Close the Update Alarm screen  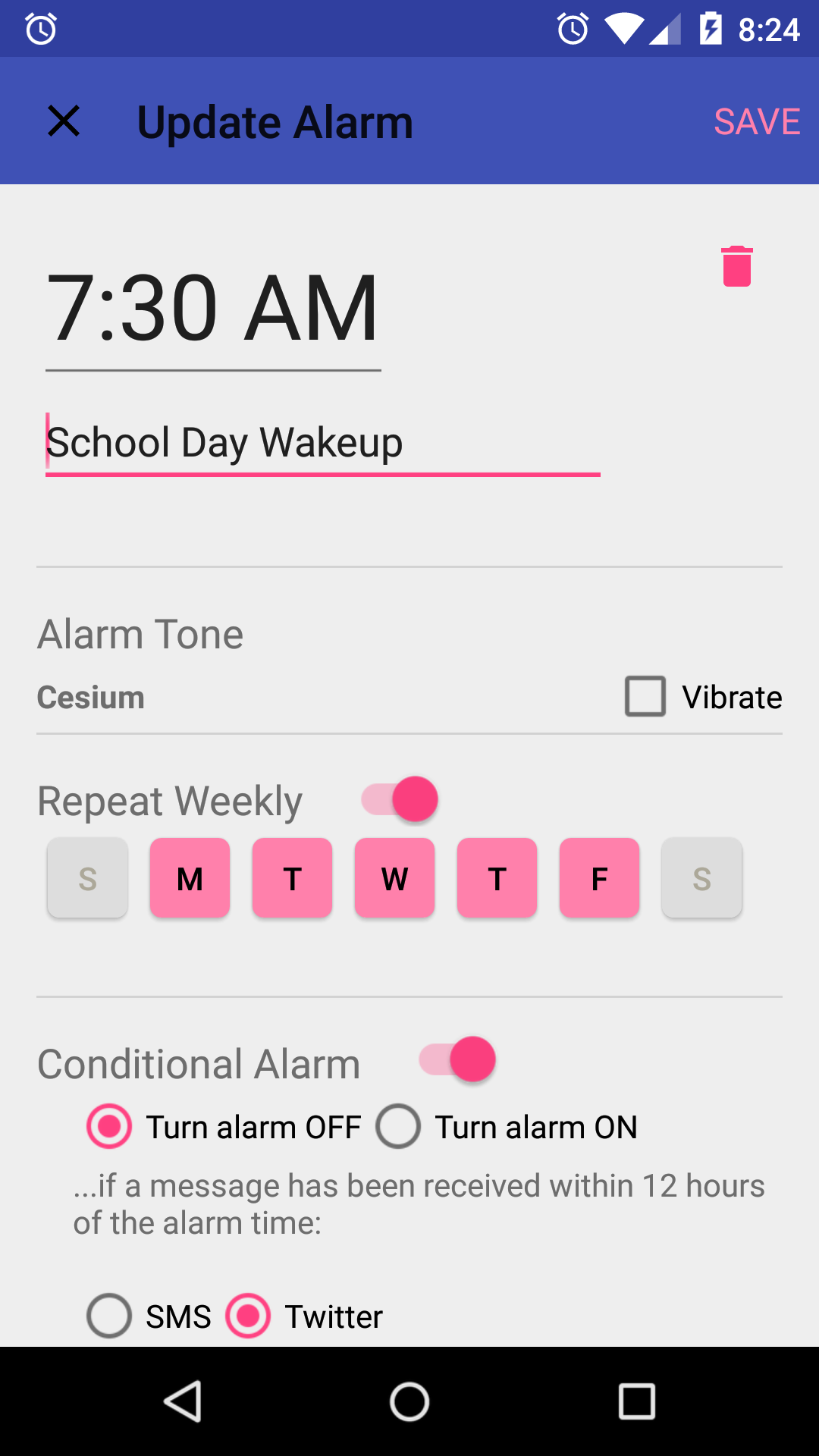pos(64,121)
